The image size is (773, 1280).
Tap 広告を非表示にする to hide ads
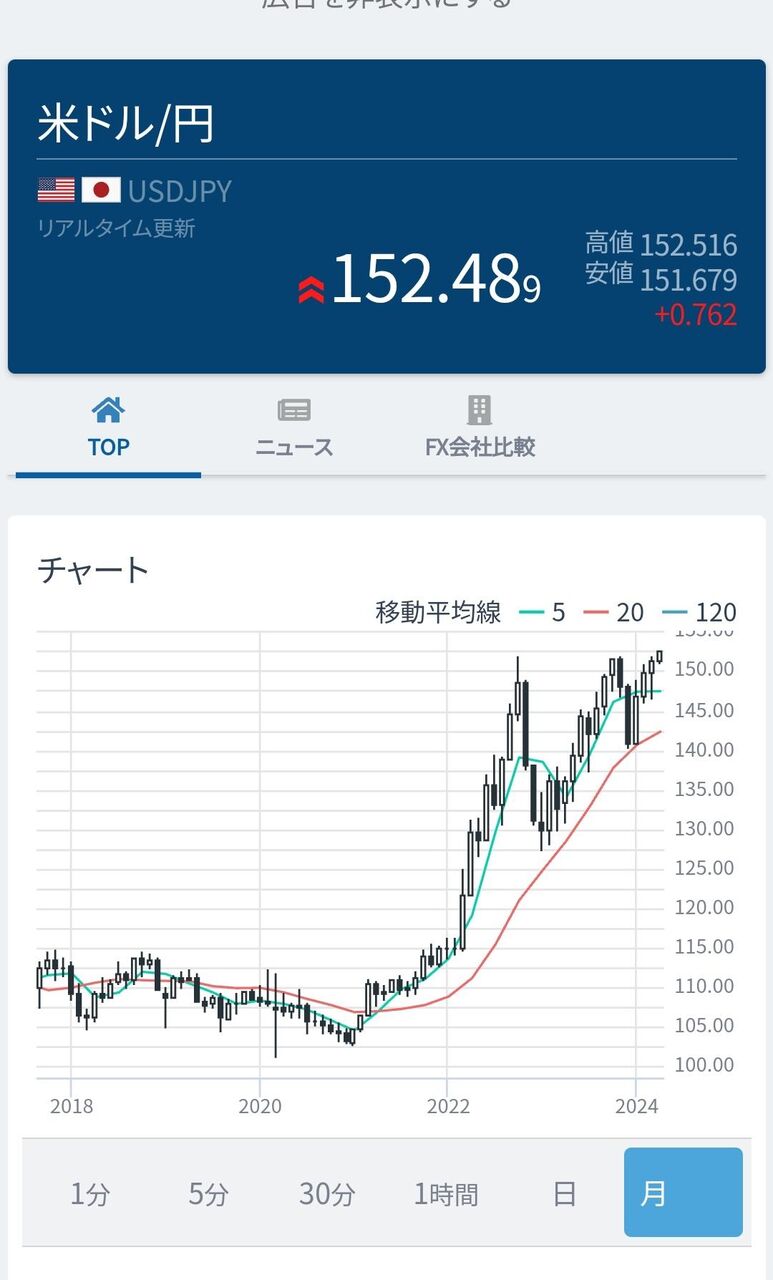point(386,4)
